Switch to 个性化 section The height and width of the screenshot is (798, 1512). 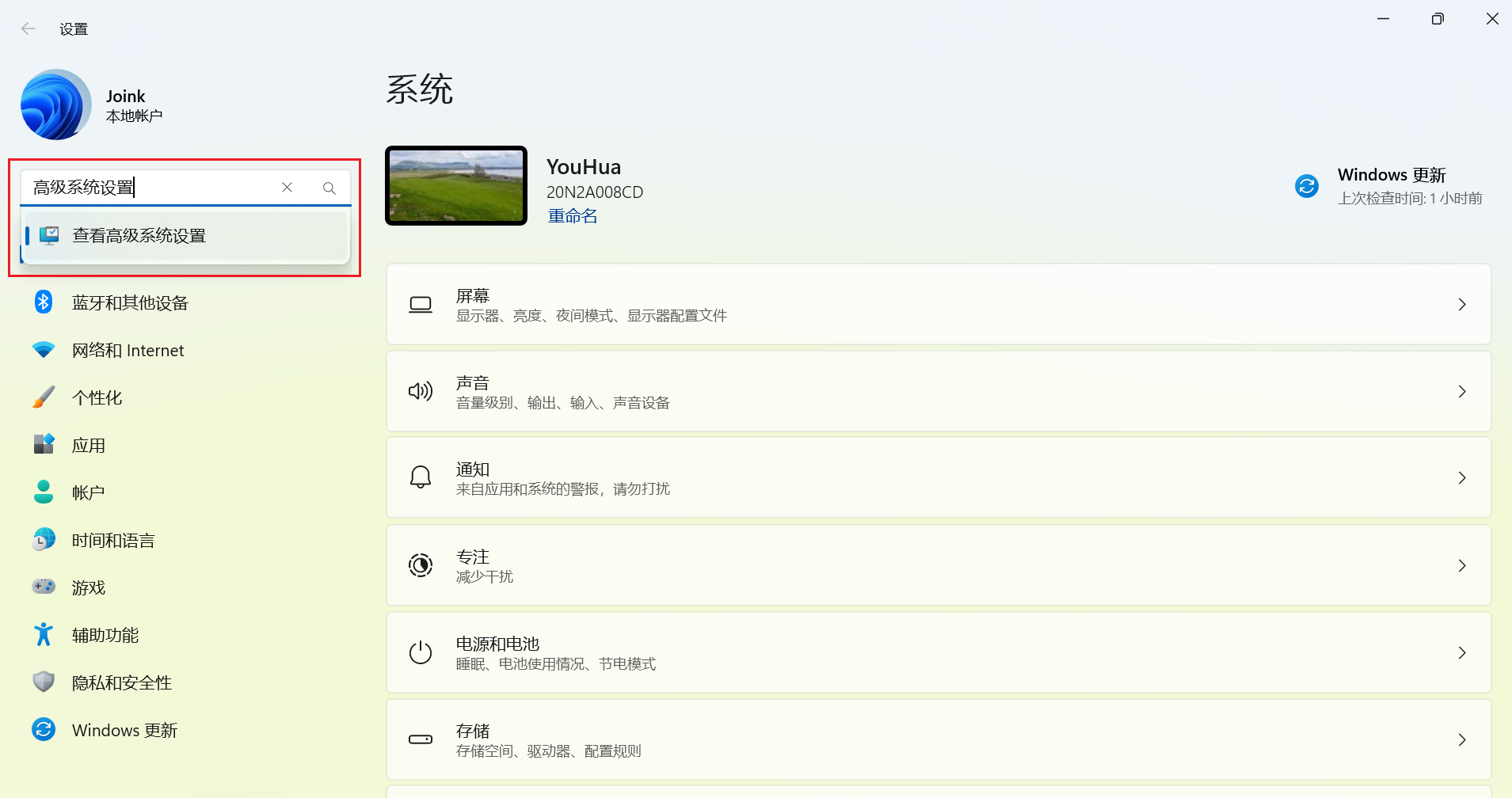click(97, 398)
